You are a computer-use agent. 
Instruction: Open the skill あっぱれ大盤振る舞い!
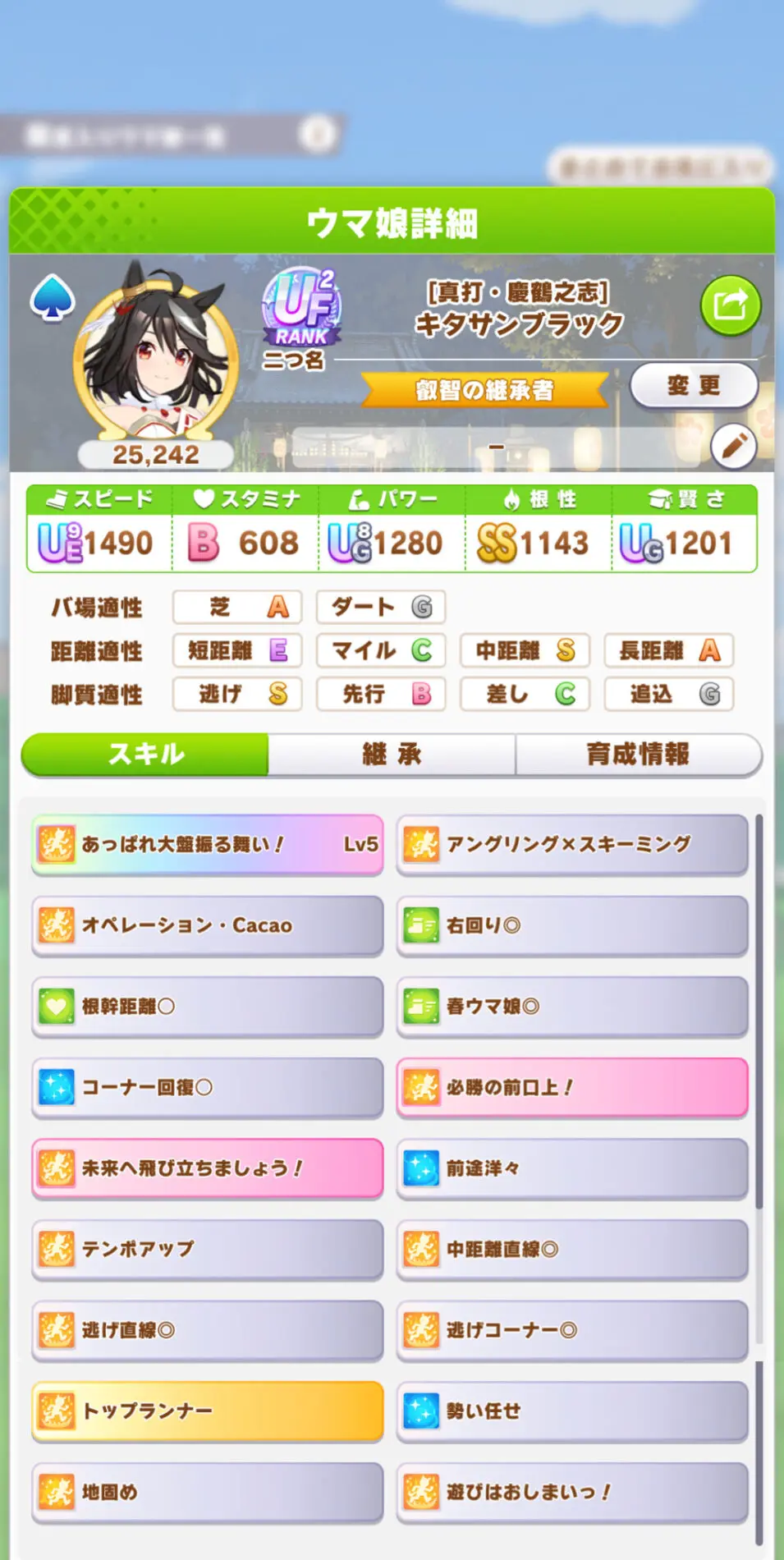207,844
